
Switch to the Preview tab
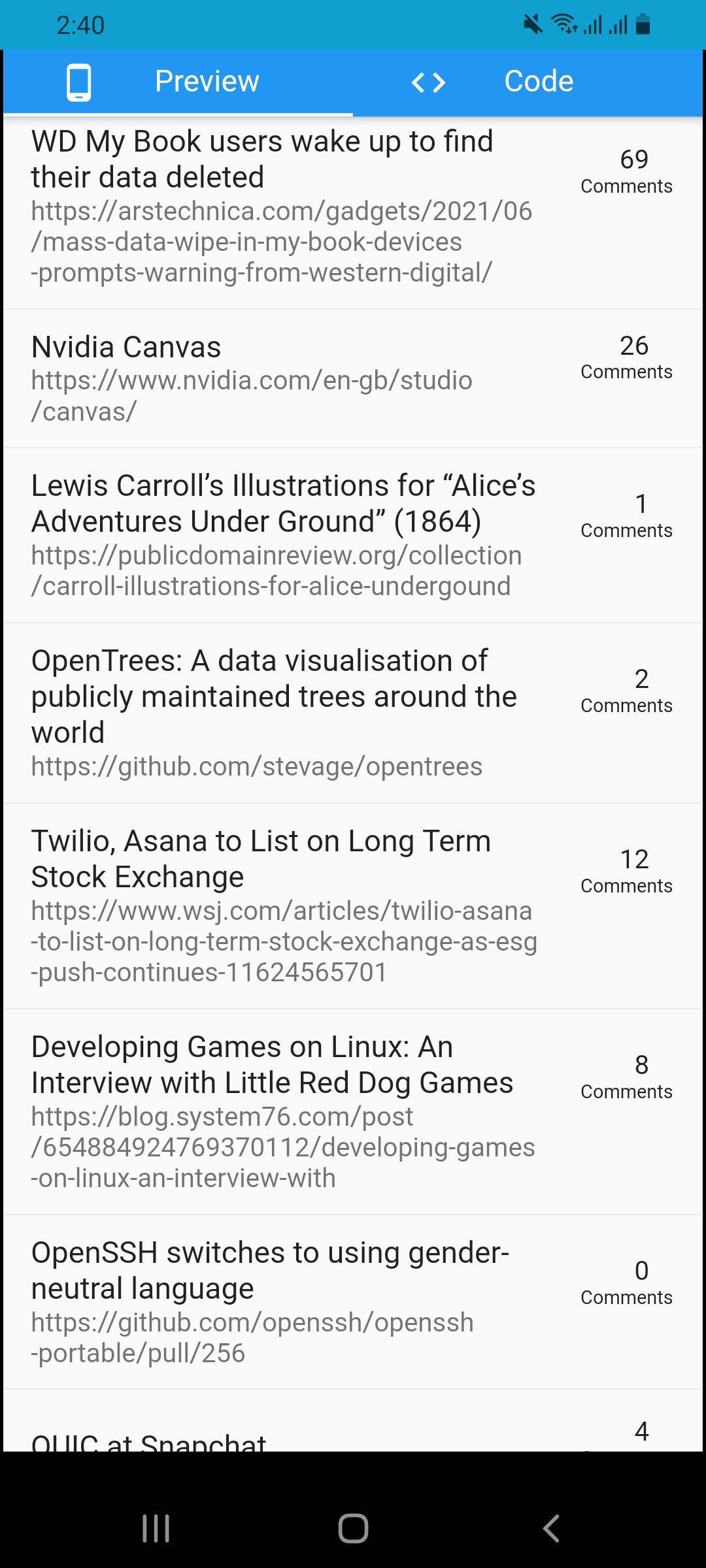pyautogui.click(x=178, y=82)
